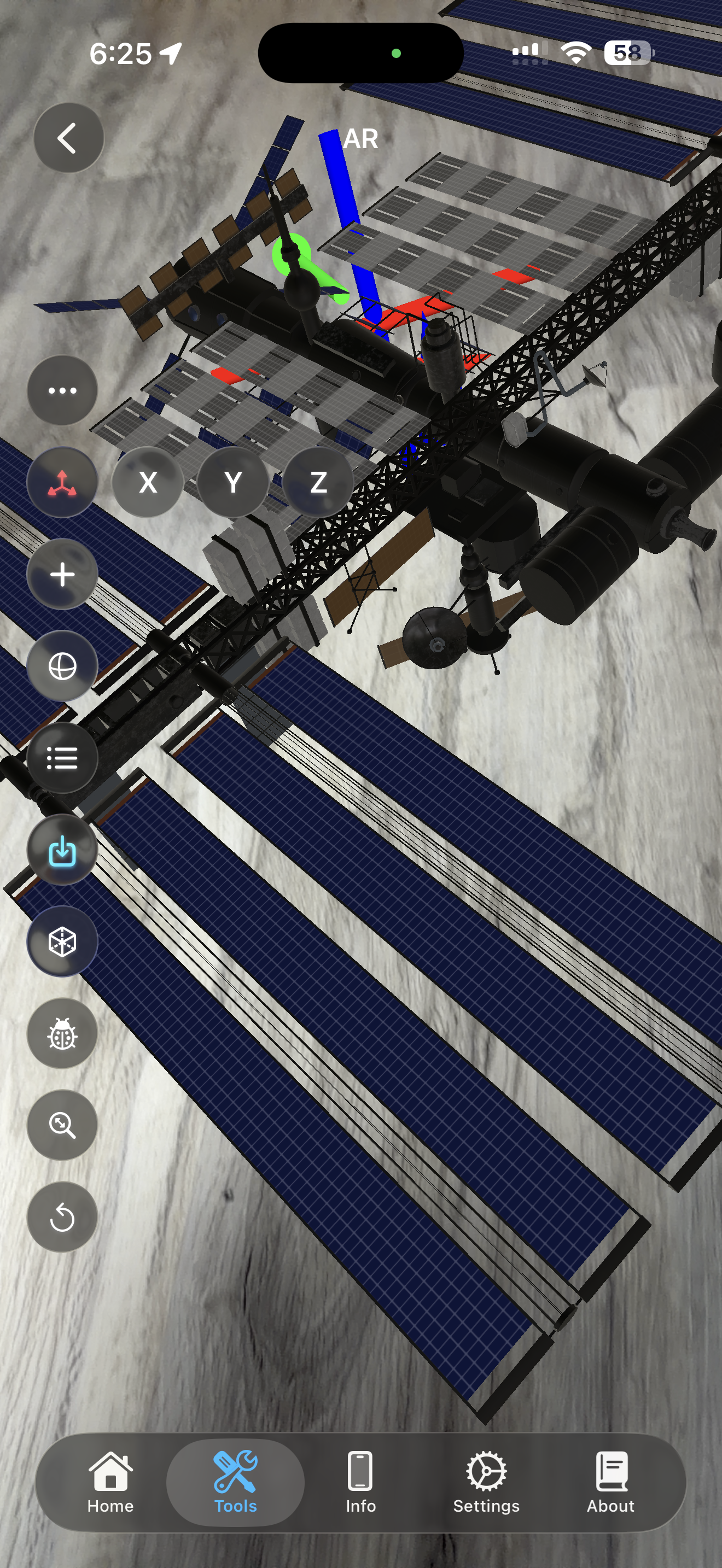Tap the Z axis button
Screen dimensions: 722x1568
[317, 483]
